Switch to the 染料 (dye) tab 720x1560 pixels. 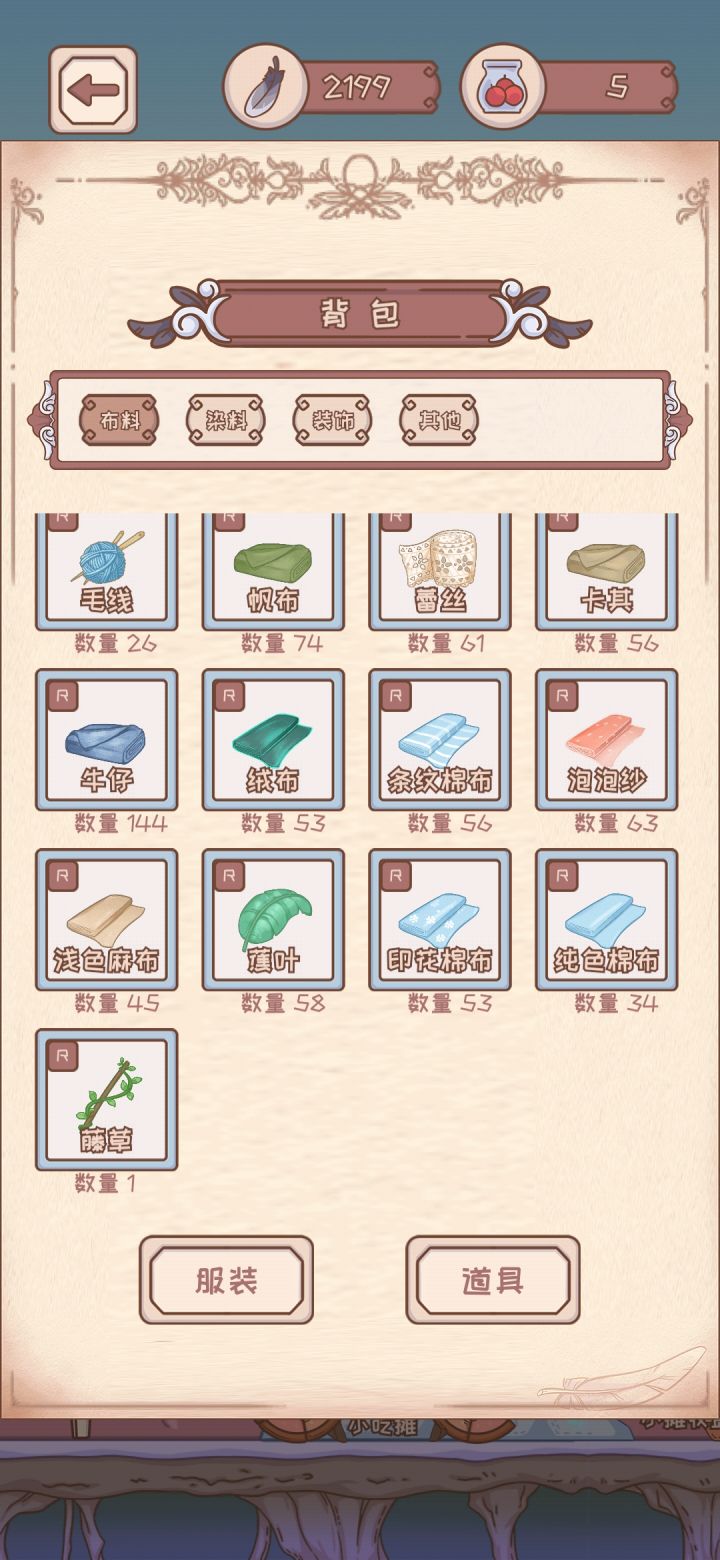coord(224,422)
